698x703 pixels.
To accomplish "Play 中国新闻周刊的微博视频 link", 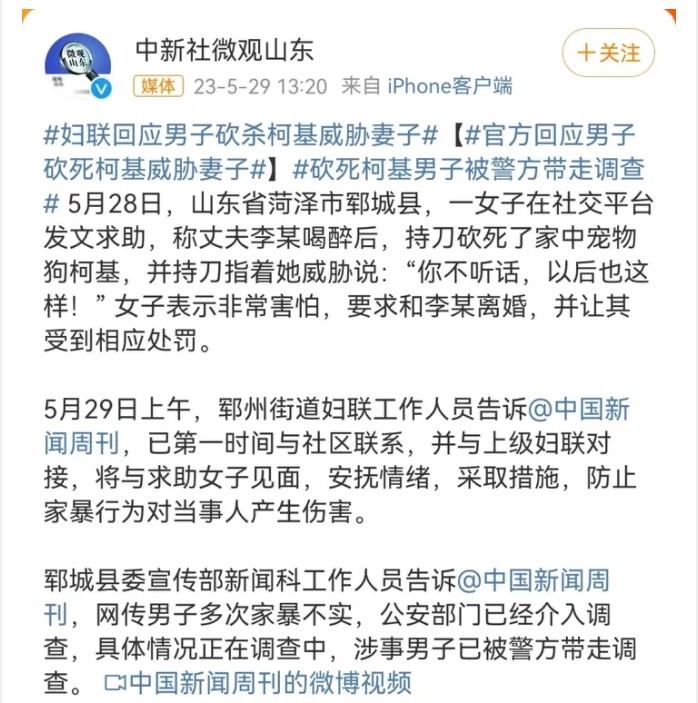I will (x=258, y=683).
